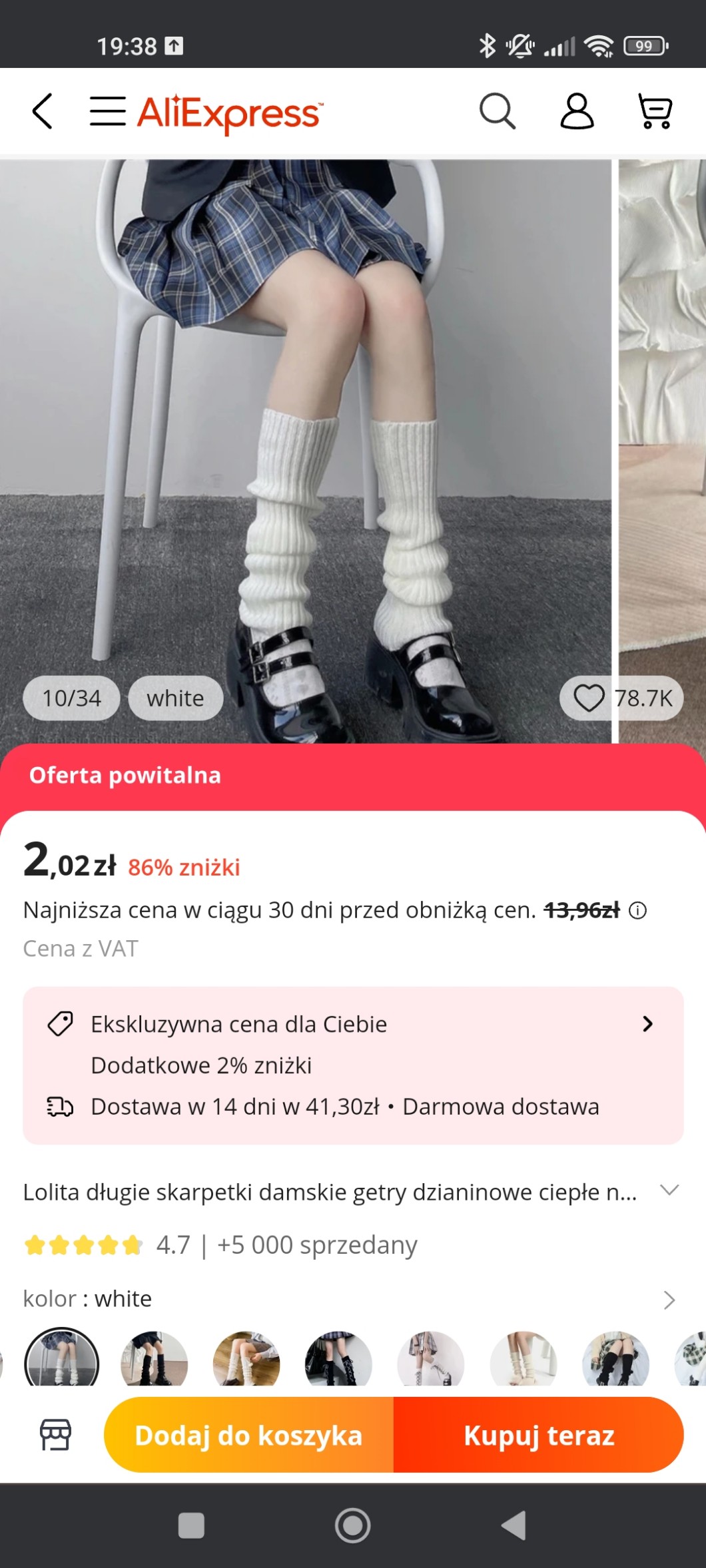Open the account profile icon
Image resolution: width=706 pixels, height=1568 pixels.
click(577, 111)
